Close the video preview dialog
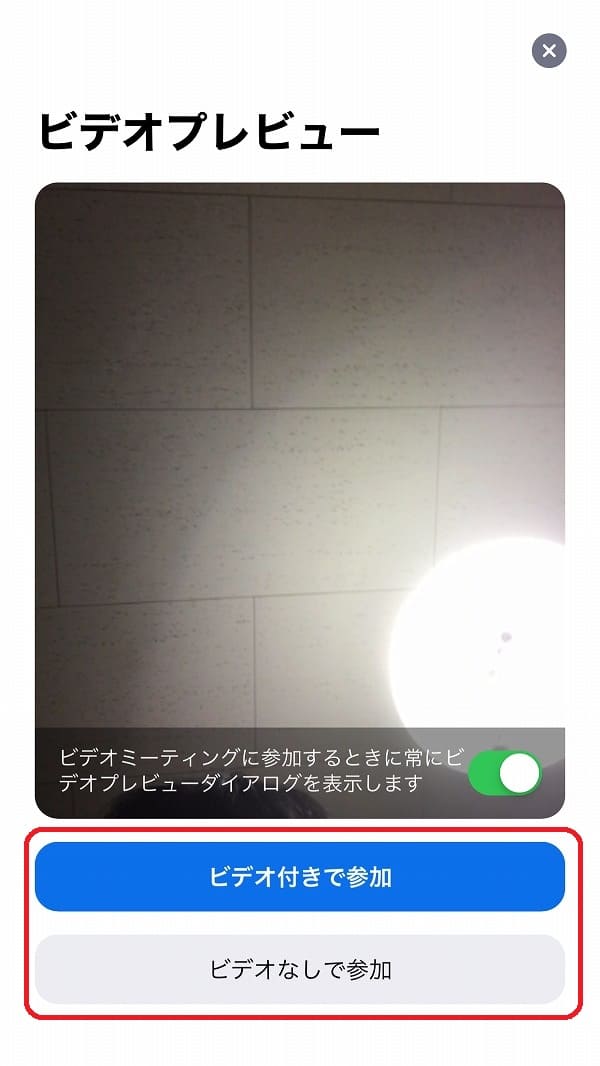The width and height of the screenshot is (600, 1066). [549, 51]
